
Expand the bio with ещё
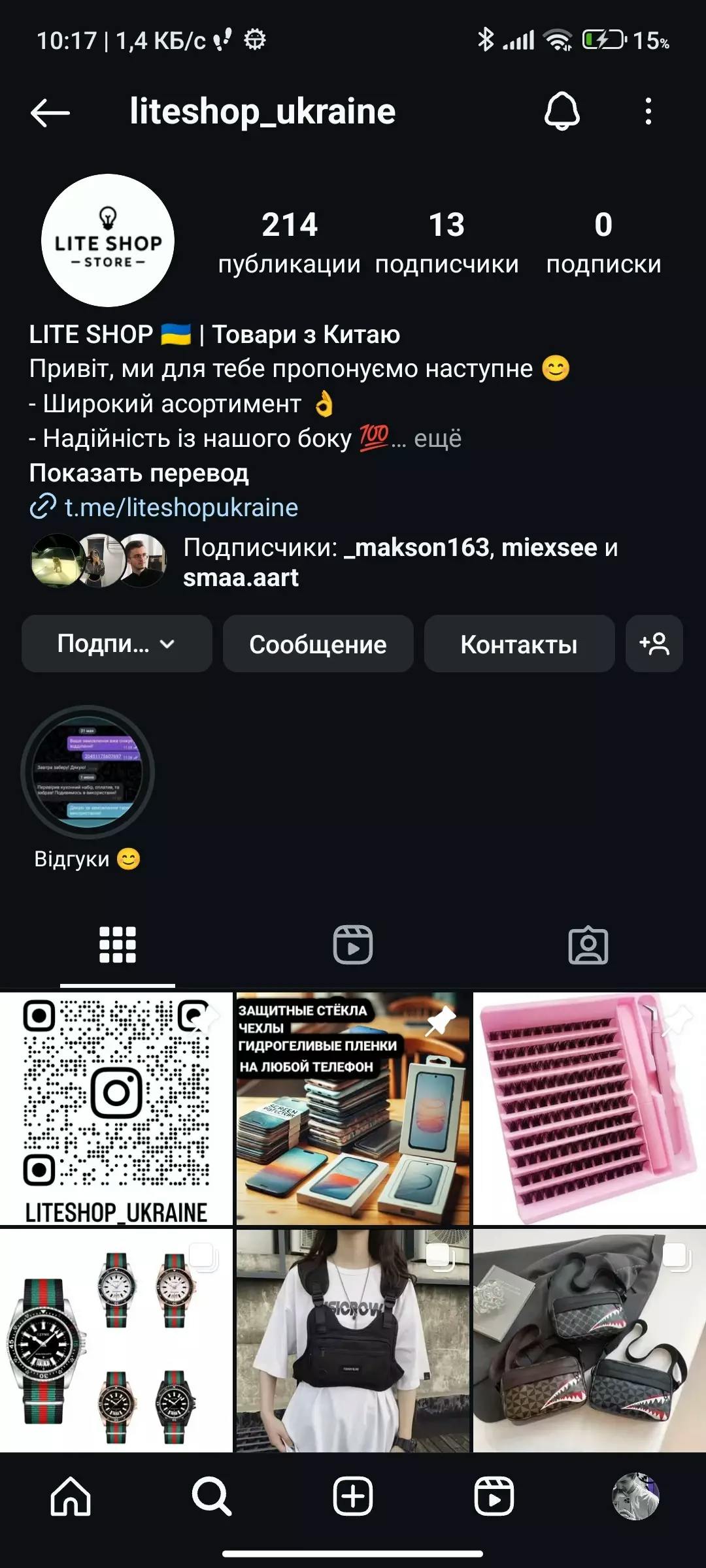pos(437,438)
